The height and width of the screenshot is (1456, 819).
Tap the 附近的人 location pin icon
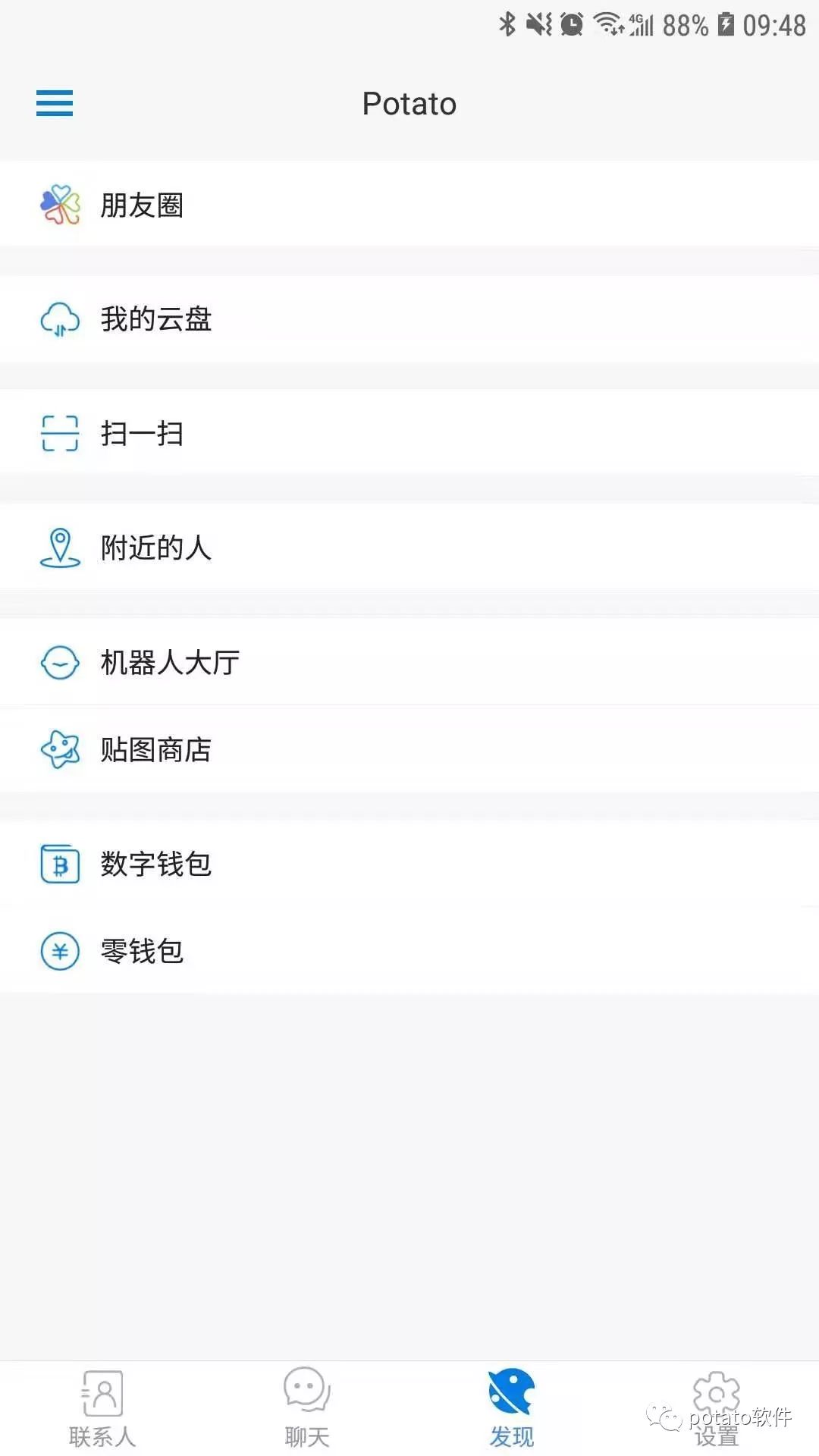60,548
